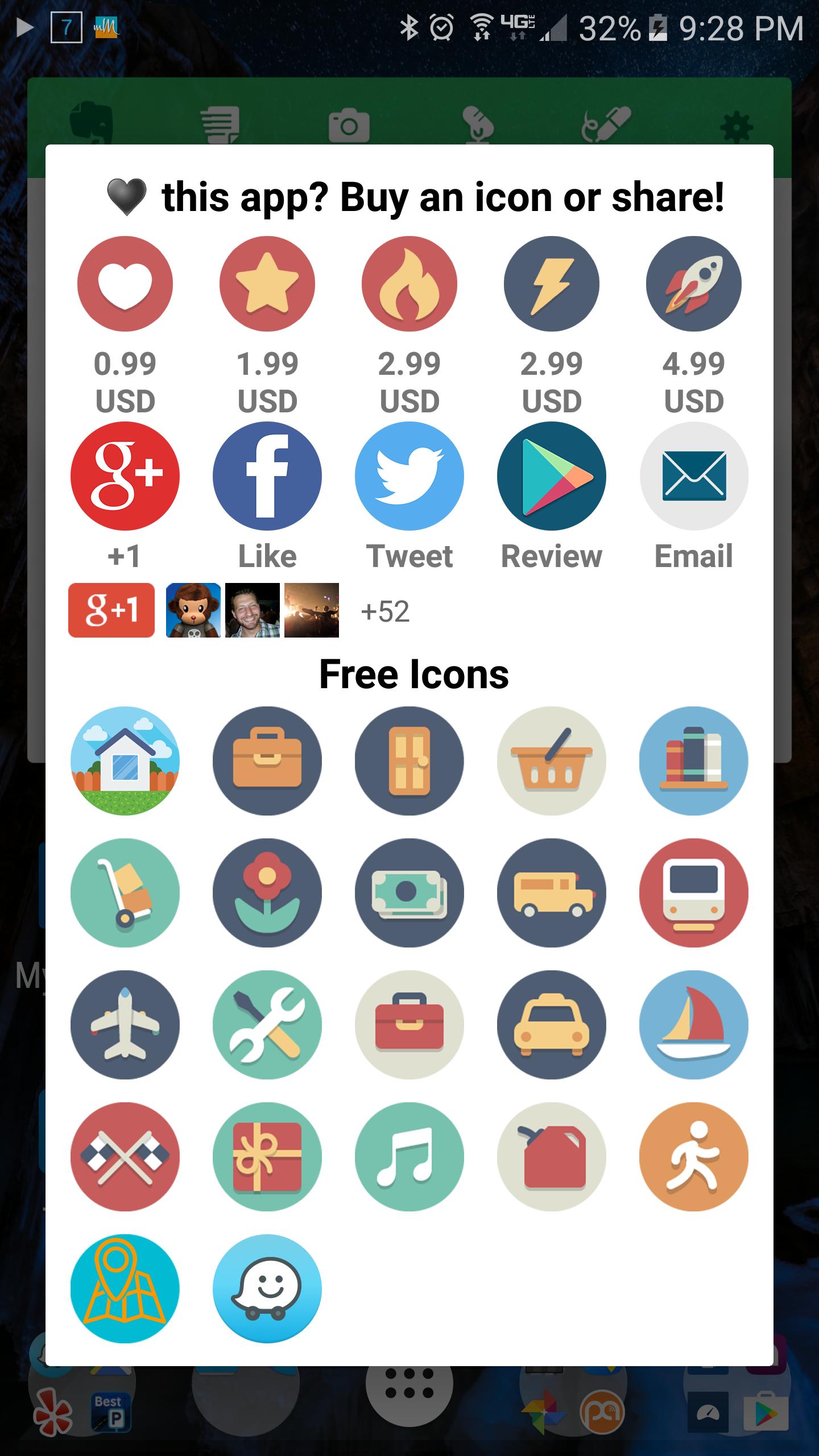Viewport: 819px width, 1456px height.
Task: Select the free airplane icon
Action: click(x=125, y=1024)
